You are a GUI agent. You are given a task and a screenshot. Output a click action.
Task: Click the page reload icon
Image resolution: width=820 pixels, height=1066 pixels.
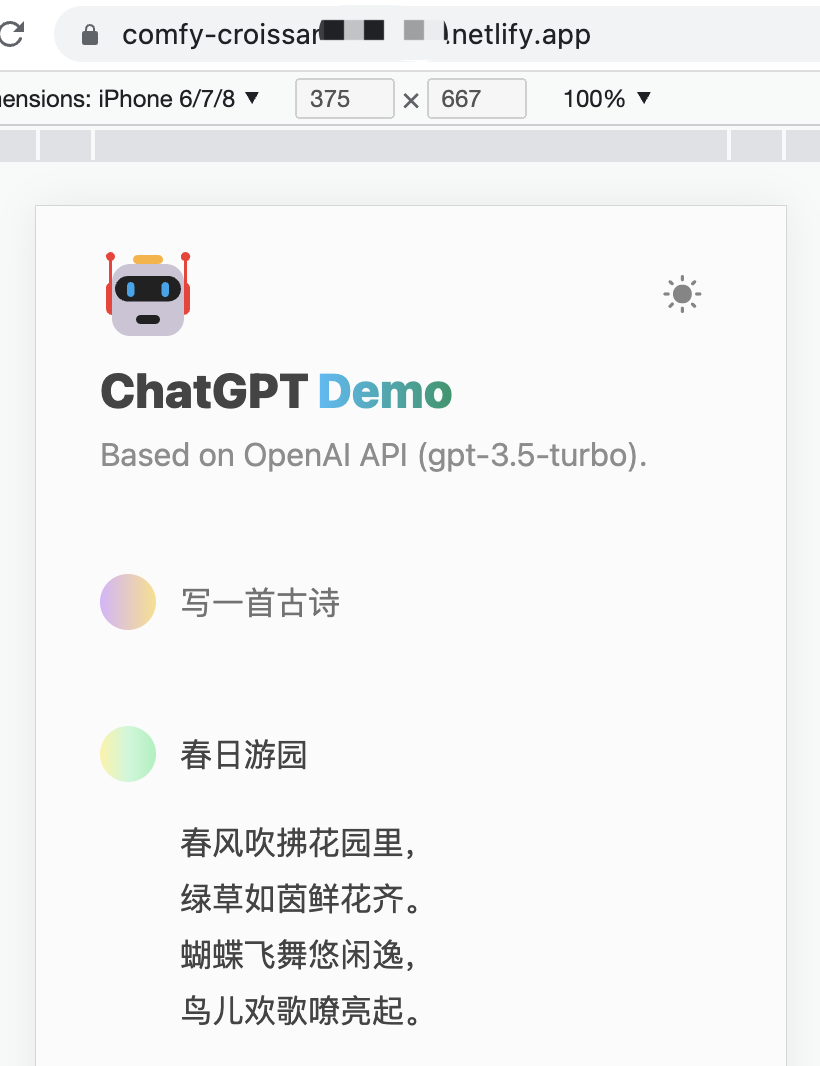(10, 33)
